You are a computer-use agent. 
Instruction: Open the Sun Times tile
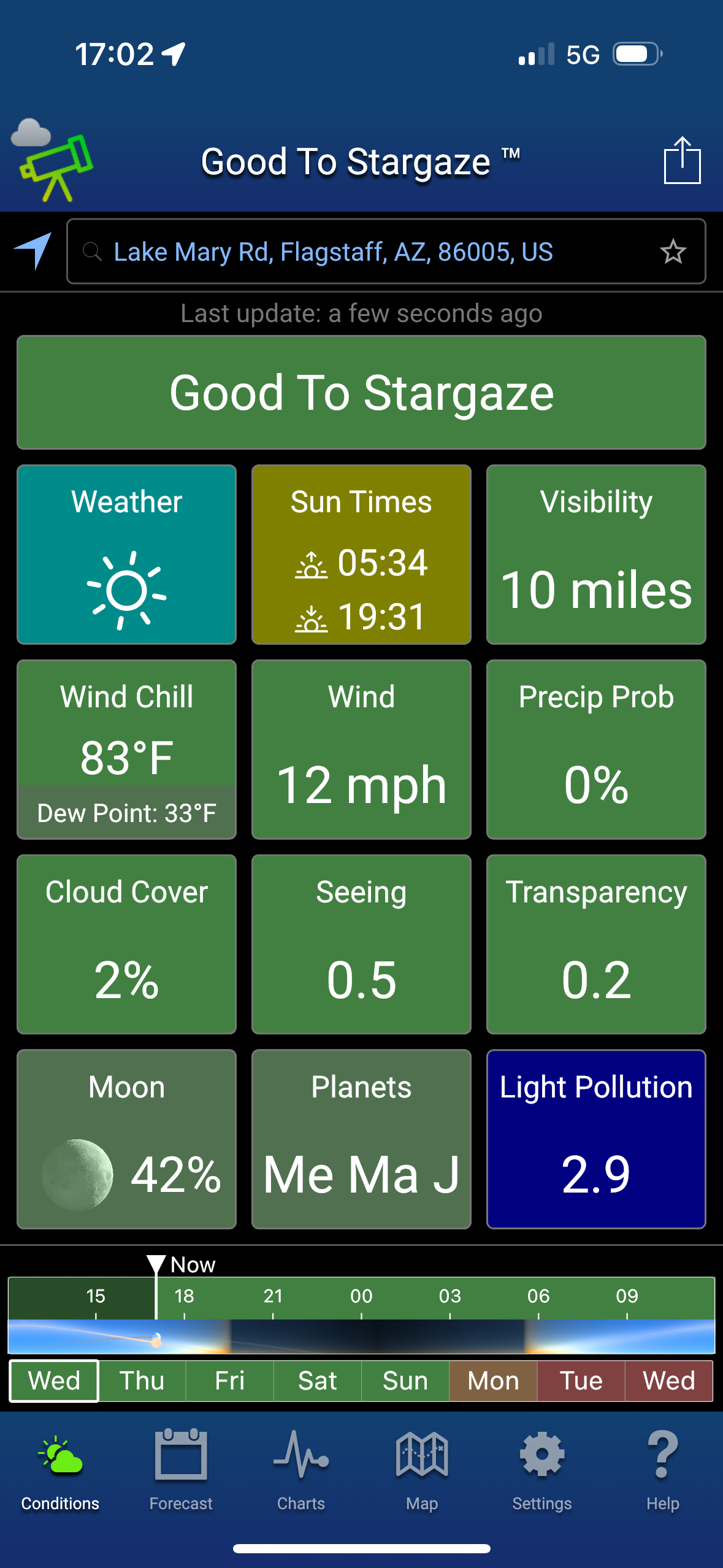[361, 555]
